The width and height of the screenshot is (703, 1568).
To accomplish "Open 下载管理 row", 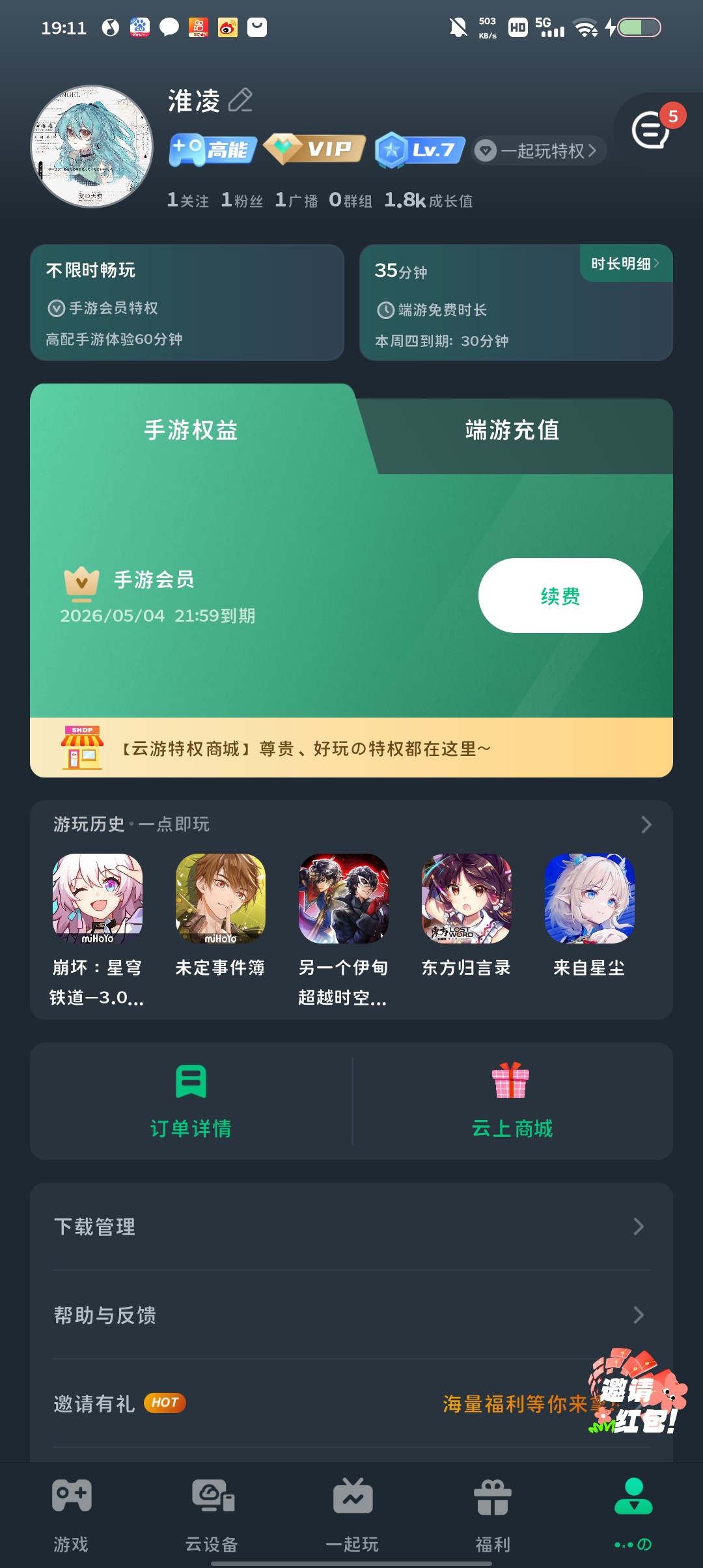I will [x=351, y=1227].
